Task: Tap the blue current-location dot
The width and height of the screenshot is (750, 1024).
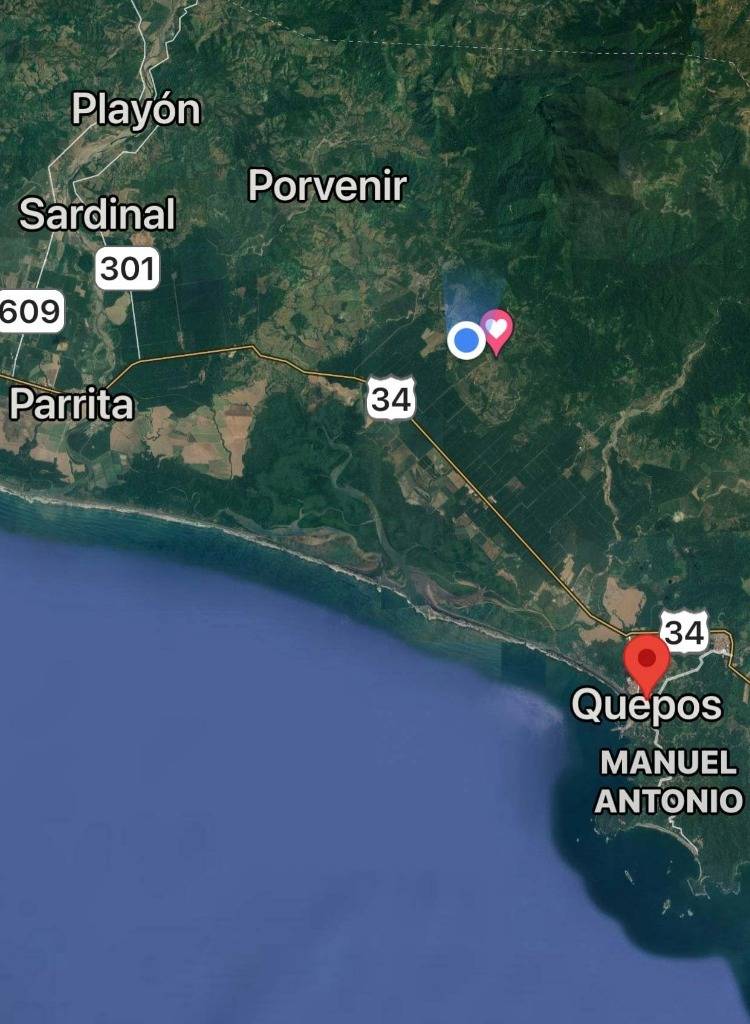Action: click(466, 340)
